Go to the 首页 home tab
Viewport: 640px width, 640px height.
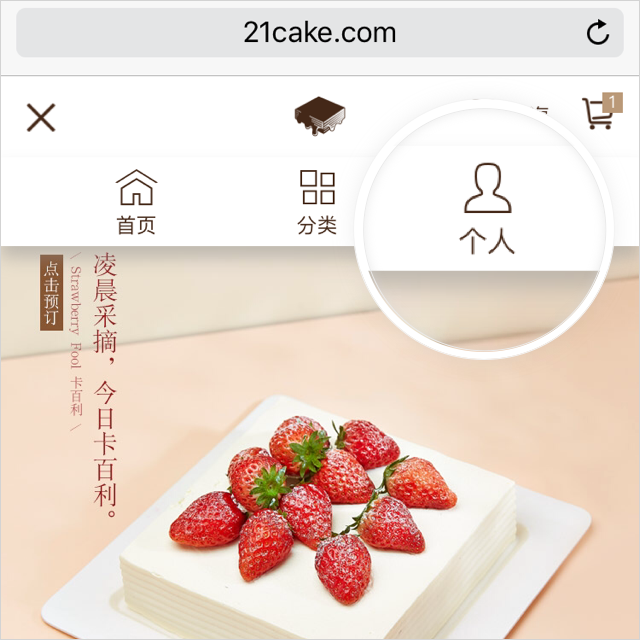[136, 201]
